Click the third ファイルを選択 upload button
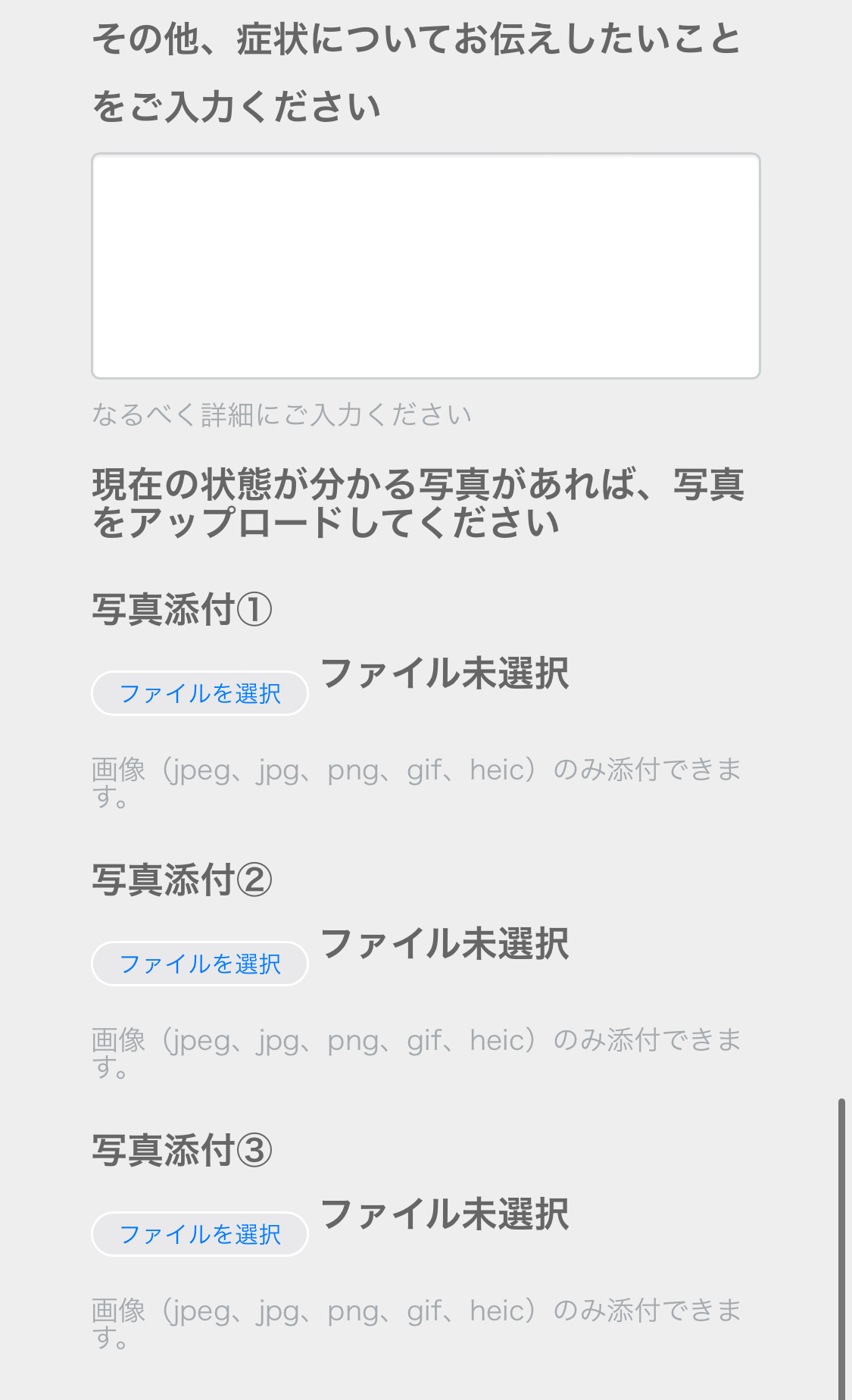The image size is (852, 1400). (200, 1234)
